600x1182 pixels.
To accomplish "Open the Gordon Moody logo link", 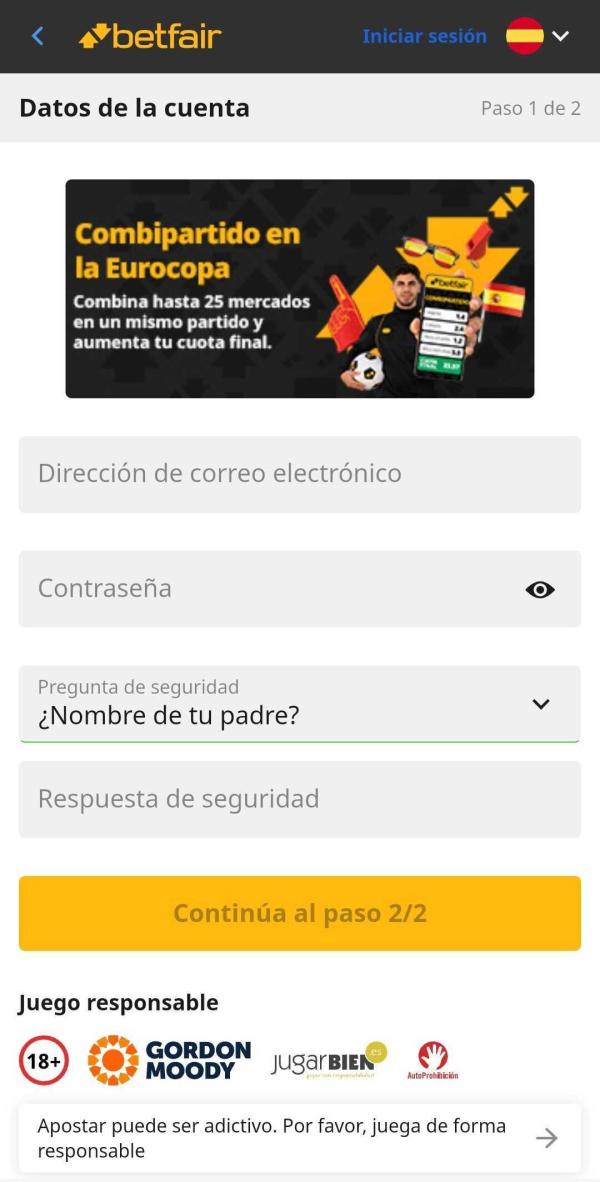I will 170,1060.
